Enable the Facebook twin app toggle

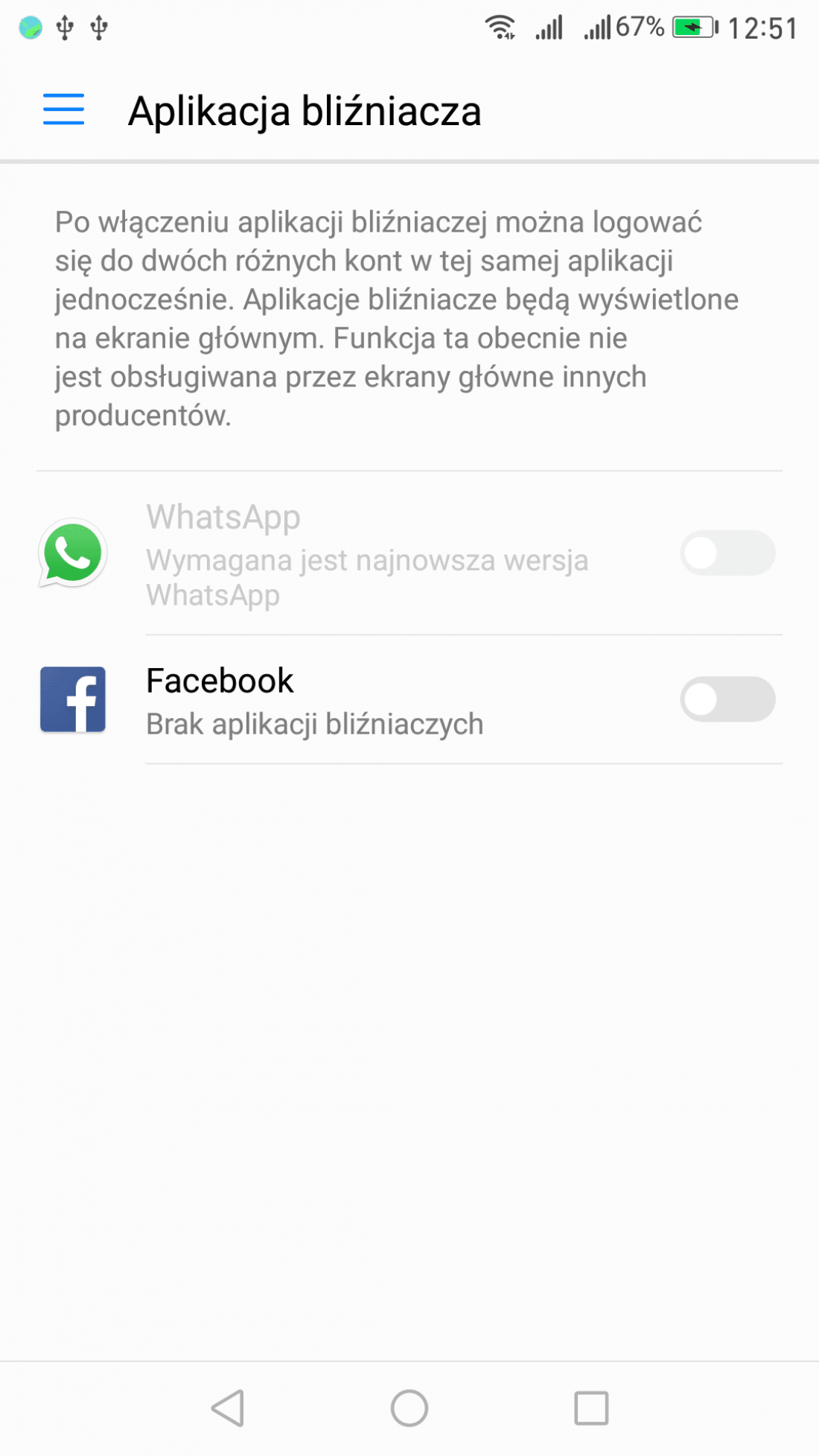pyautogui.click(x=727, y=699)
